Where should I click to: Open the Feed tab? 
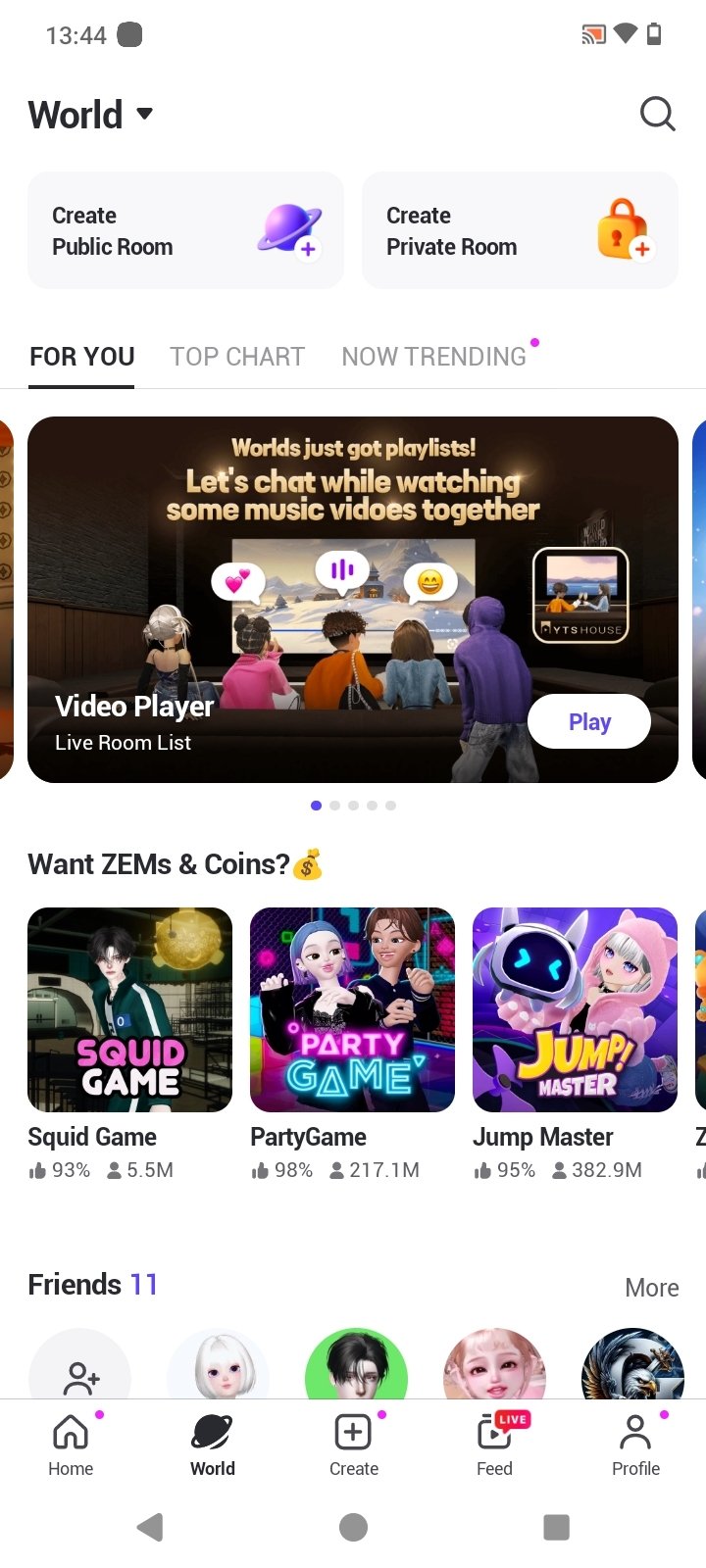(495, 1445)
